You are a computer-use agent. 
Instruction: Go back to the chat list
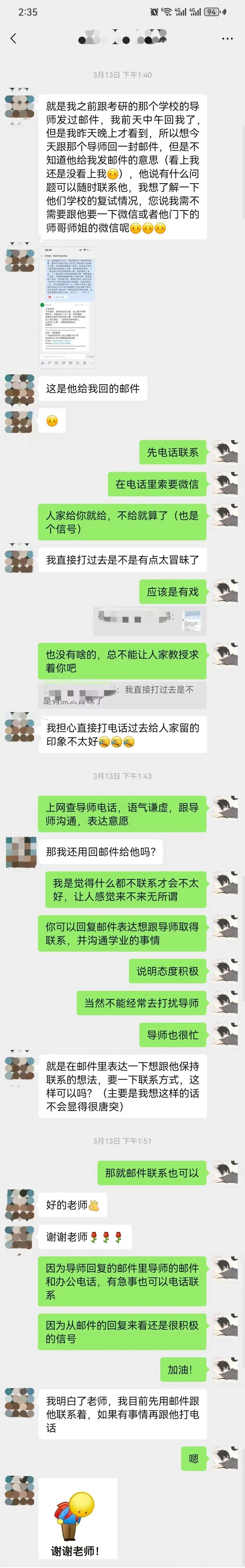point(13,38)
